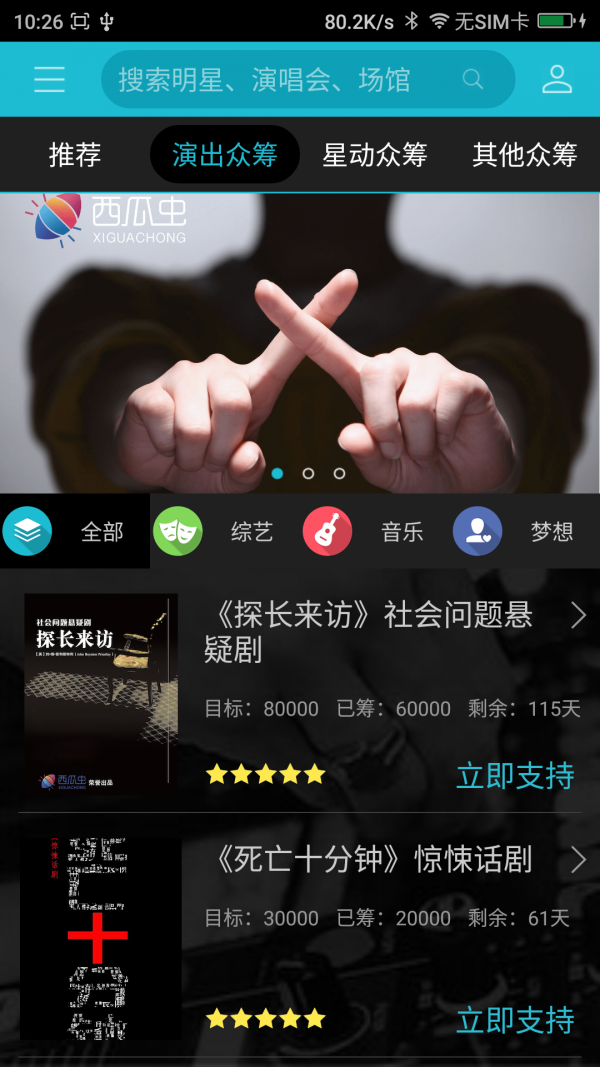Tap 立即支持 for 《探长来访》
600x1067 pixels.
pyautogui.click(x=515, y=775)
